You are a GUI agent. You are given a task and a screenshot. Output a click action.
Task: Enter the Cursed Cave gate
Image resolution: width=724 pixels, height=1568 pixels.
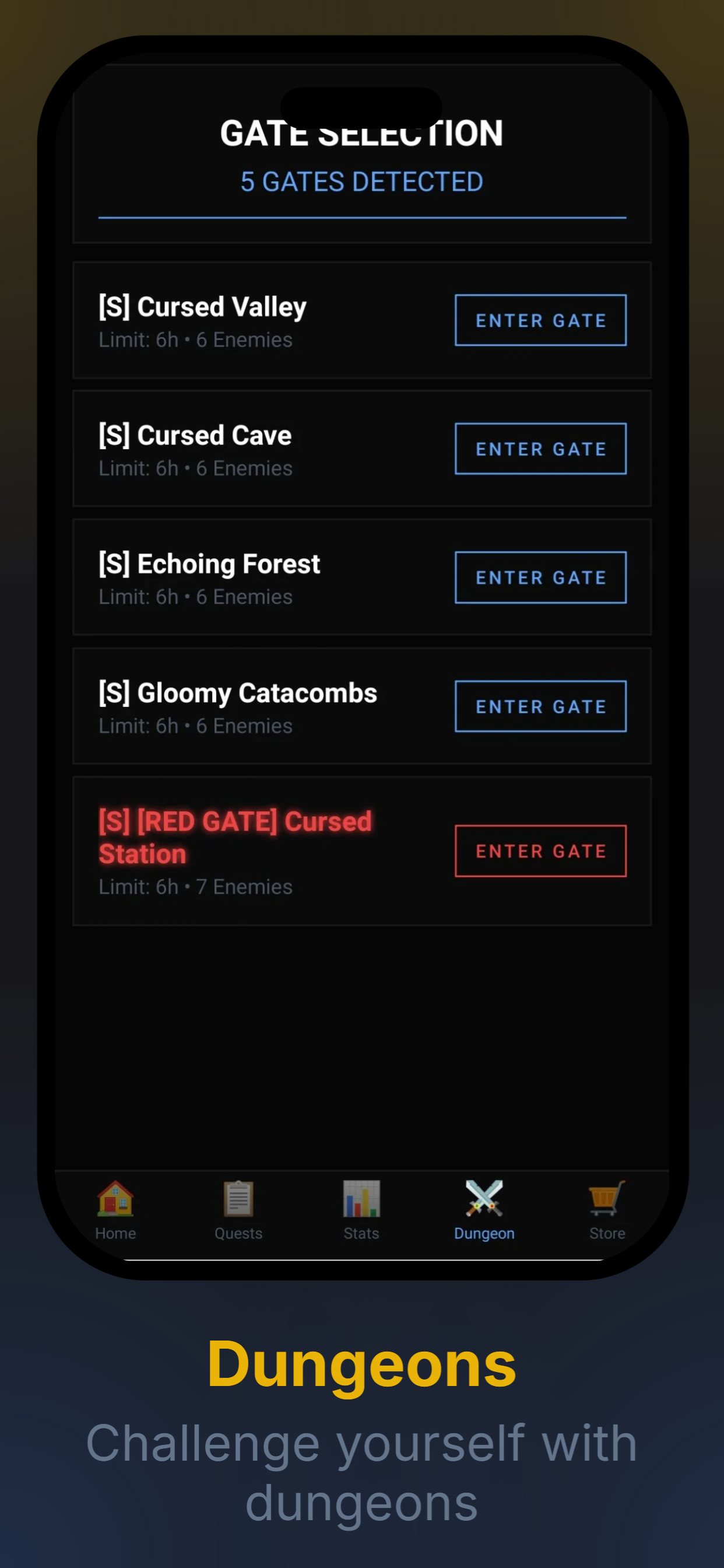pyautogui.click(x=540, y=449)
